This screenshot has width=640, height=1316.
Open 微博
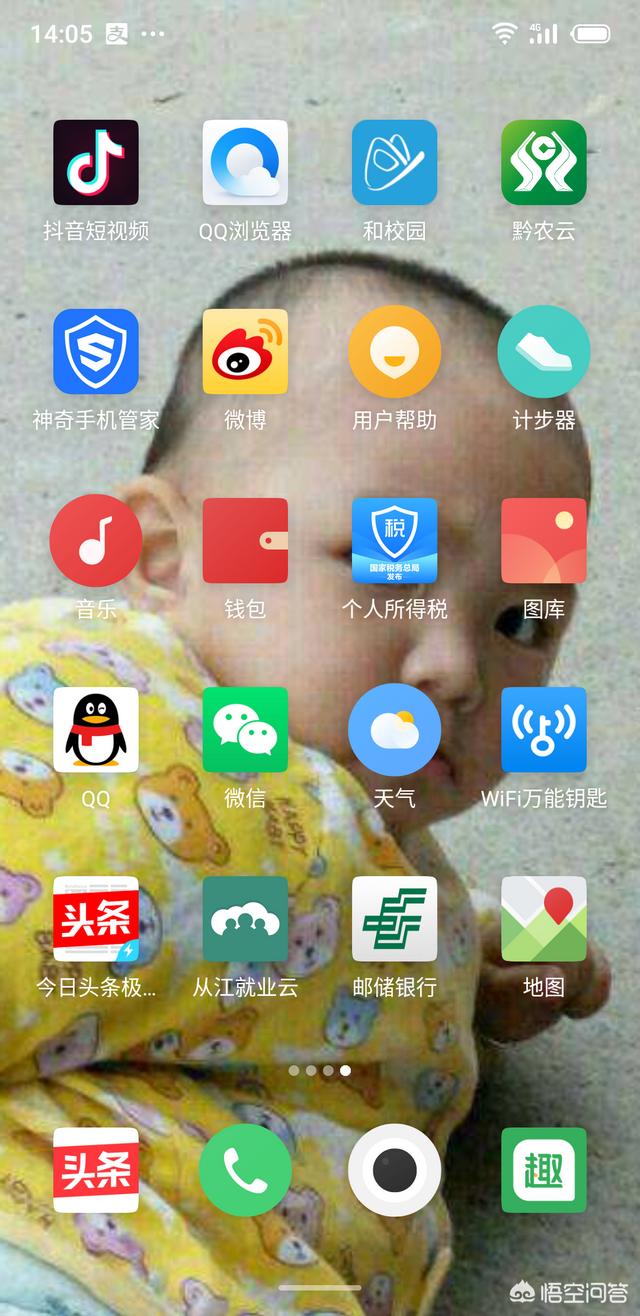click(x=245, y=351)
